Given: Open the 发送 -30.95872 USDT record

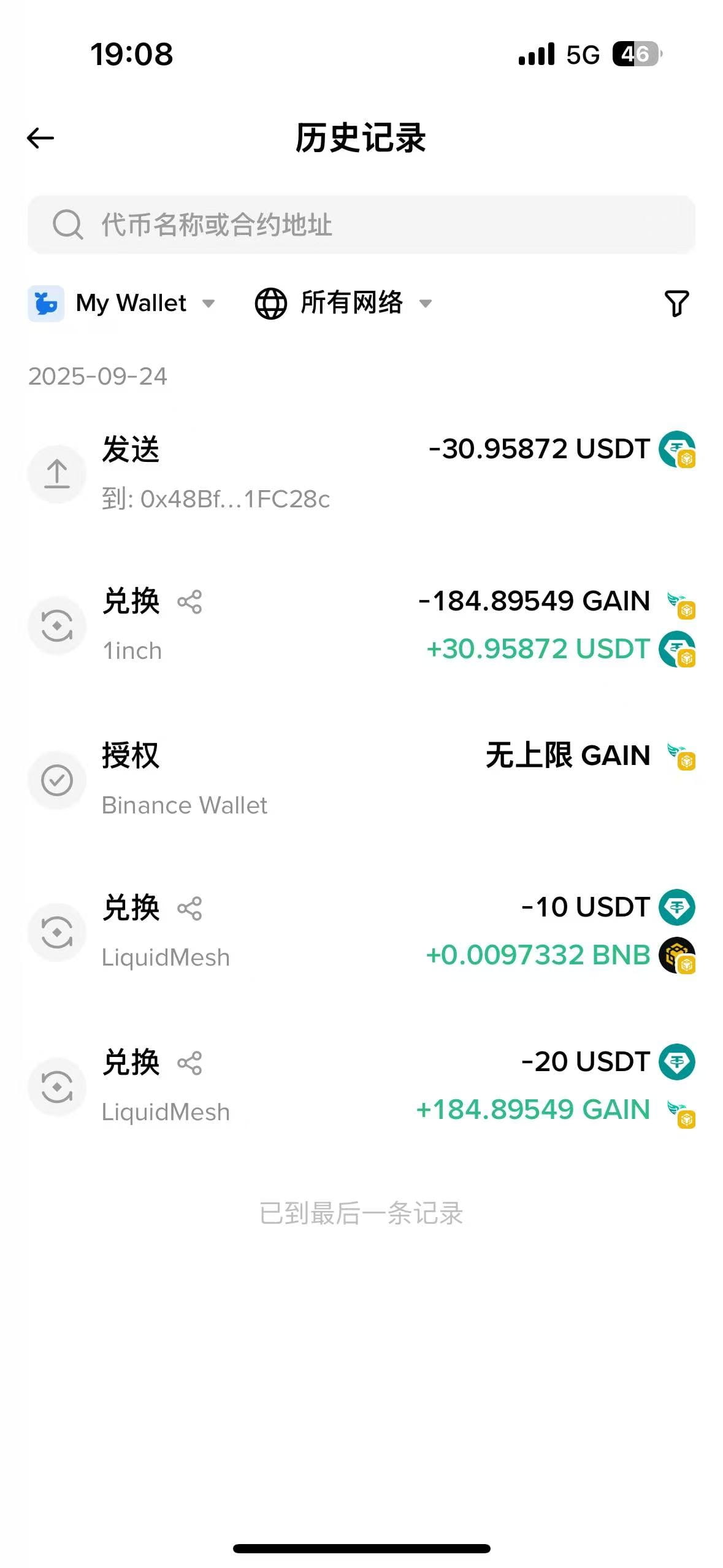Looking at the screenshot, I should point(361,473).
